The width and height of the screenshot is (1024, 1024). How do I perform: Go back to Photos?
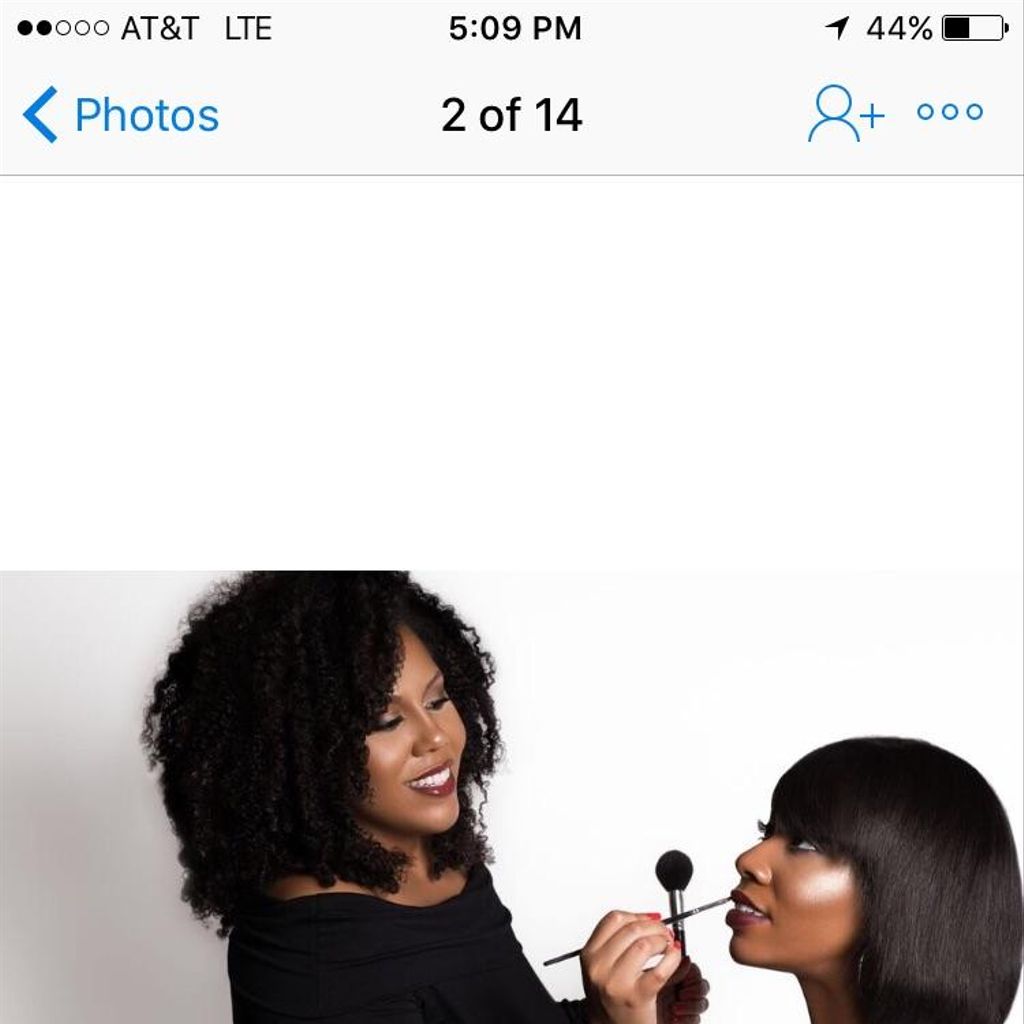click(121, 115)
